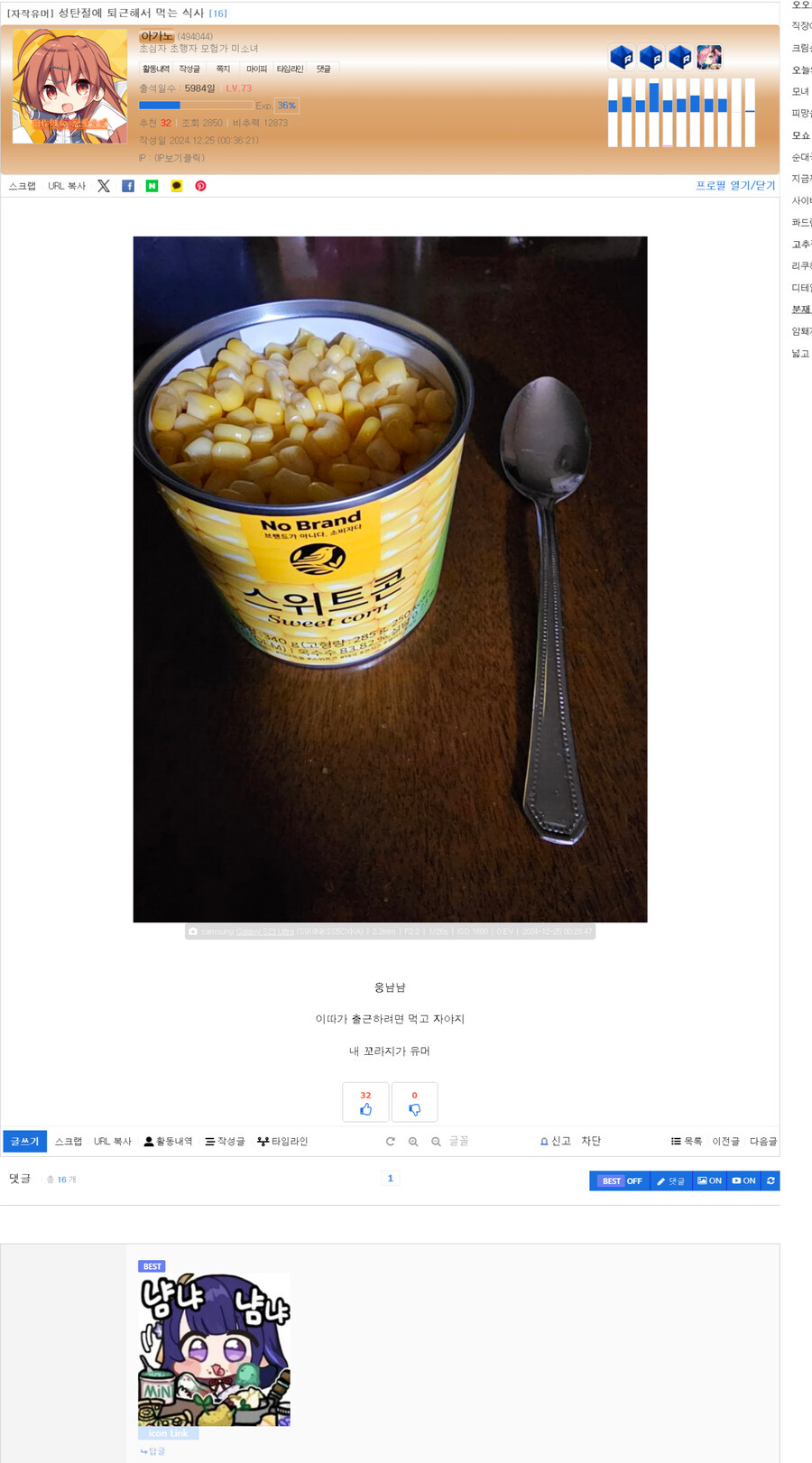Image resolution: width=812 pixels, height=1463 pixels.
Task: Share the post on Naver
Action: tap(152, 186)
